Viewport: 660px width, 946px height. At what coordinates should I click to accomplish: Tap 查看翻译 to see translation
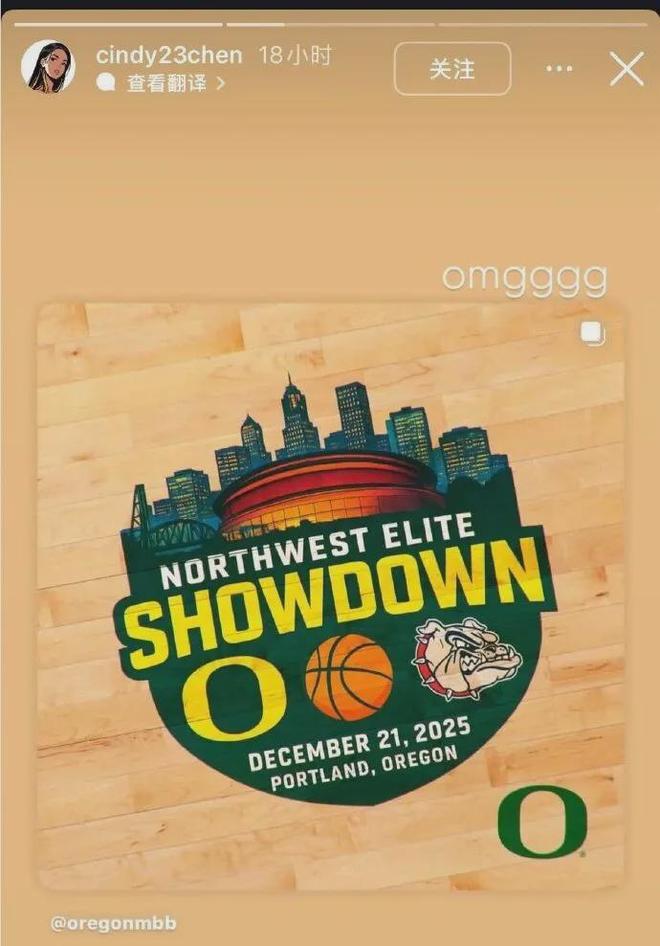click(x=166, y=84)
